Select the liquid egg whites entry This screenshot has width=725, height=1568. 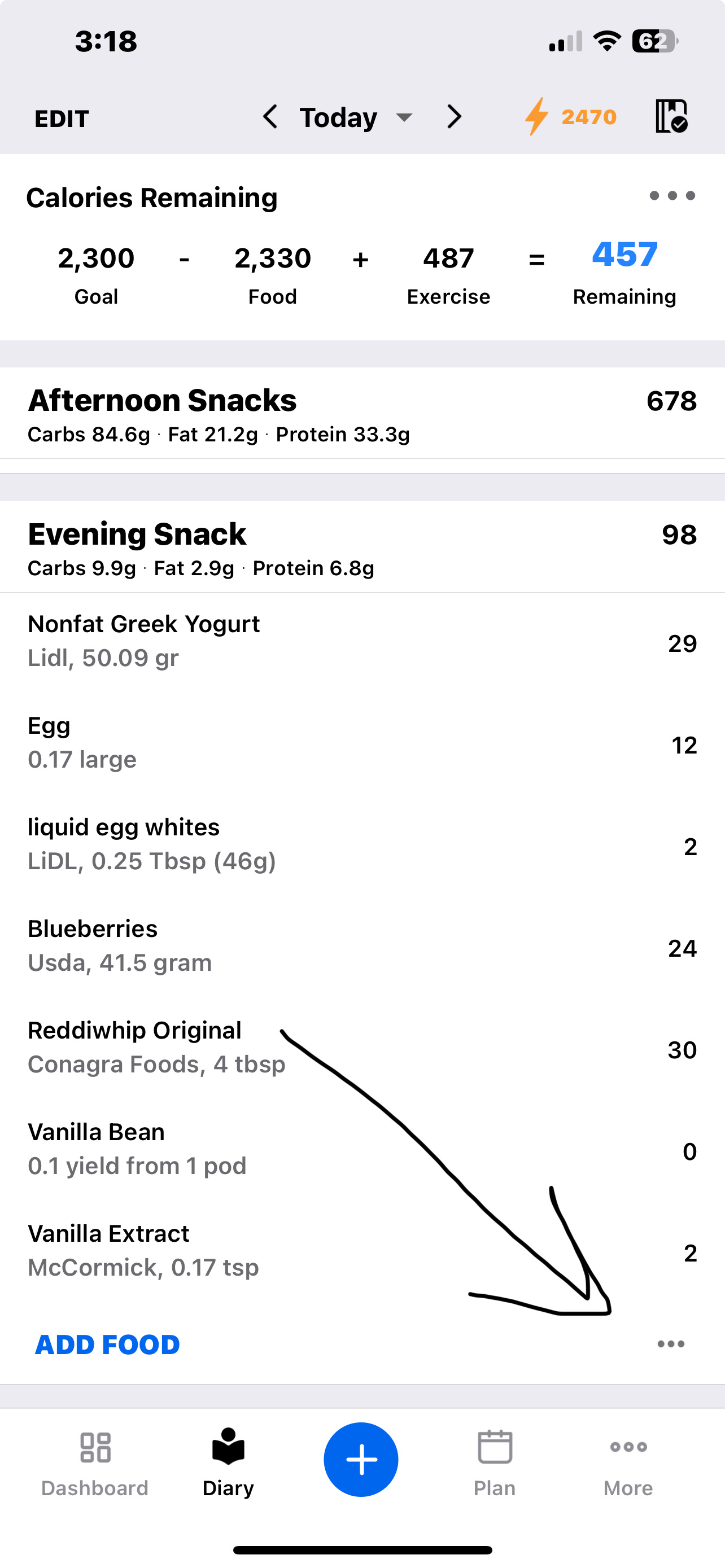click(361, 844)
